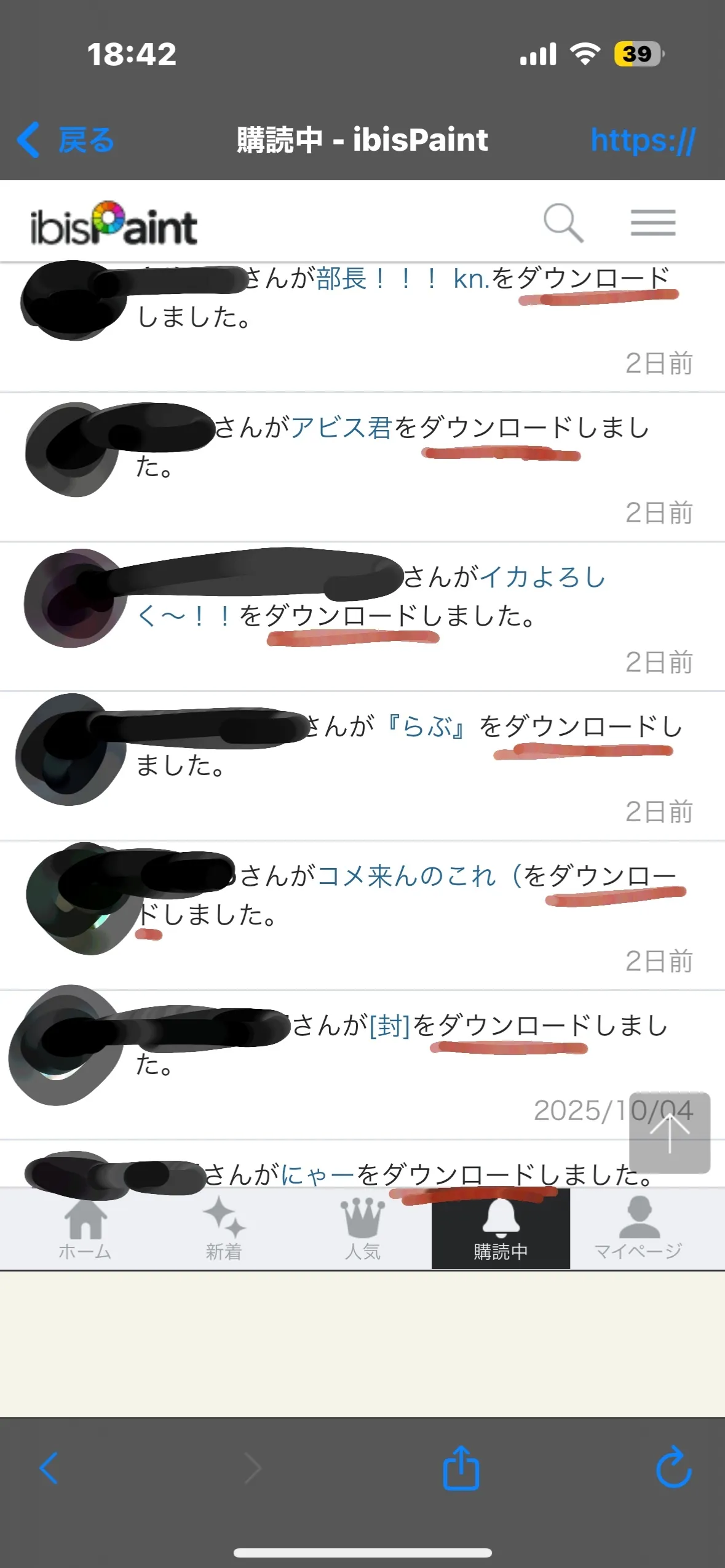Jump to top with the up-arrow button
The width and height of the screenshot is (725, 1568).
tap(670, 1132)
